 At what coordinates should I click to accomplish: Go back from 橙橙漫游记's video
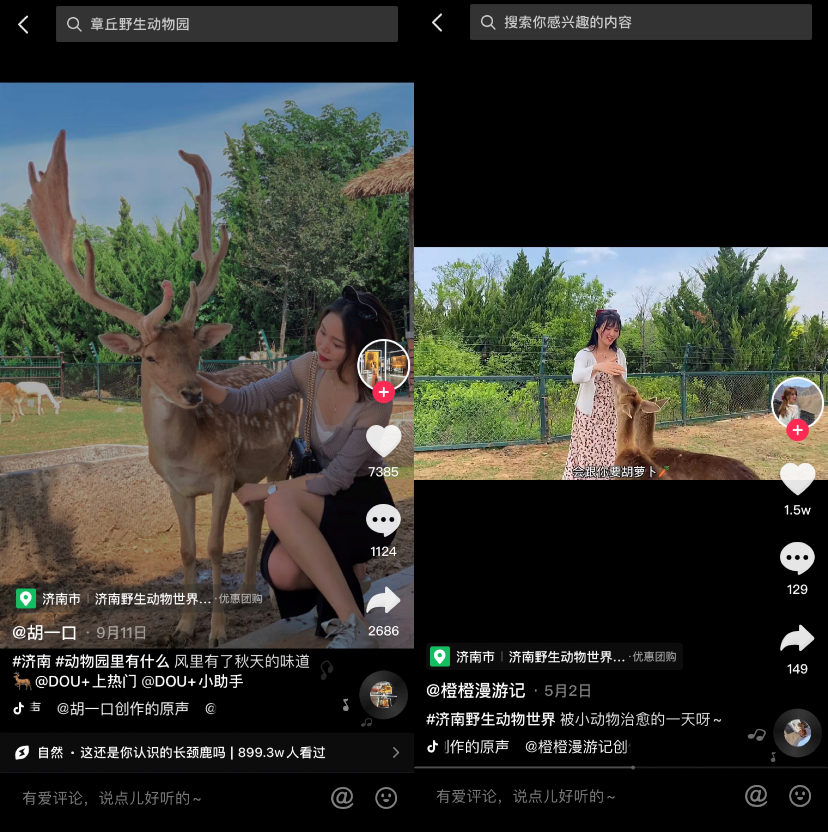(x=437, y=22)
